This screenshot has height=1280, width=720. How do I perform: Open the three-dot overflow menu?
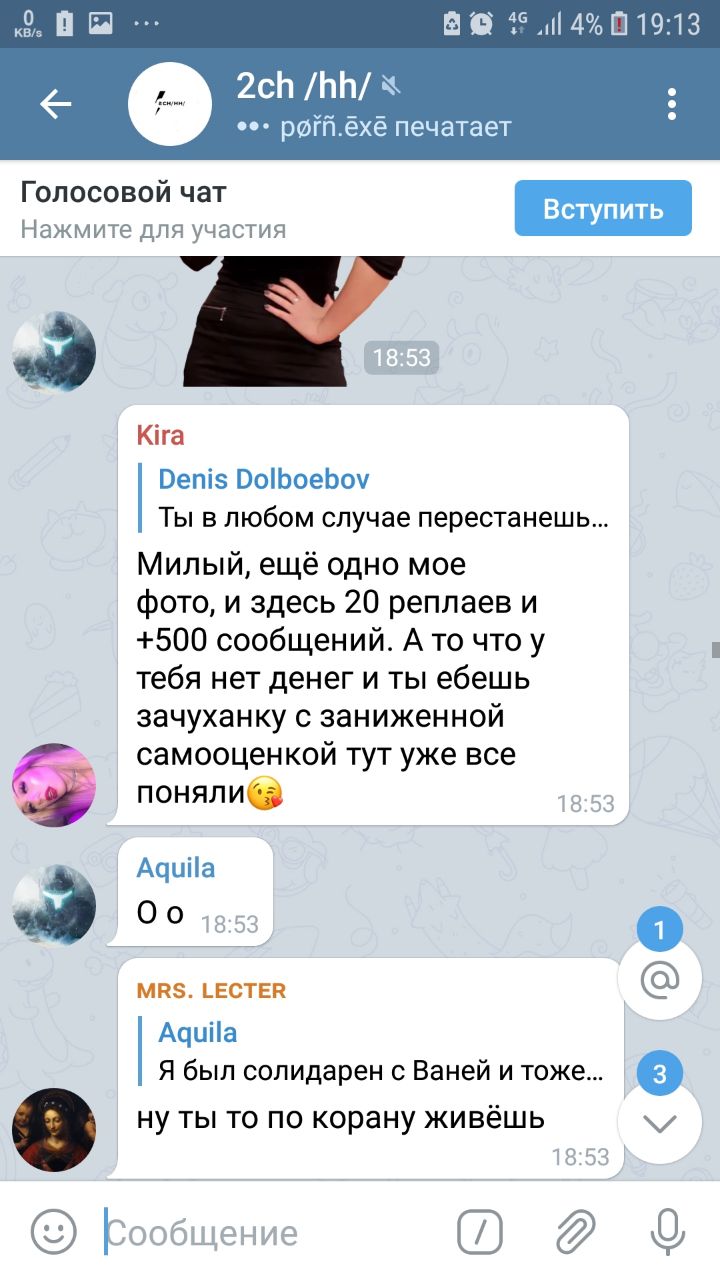pyautogui.click(x=672, y=104)
